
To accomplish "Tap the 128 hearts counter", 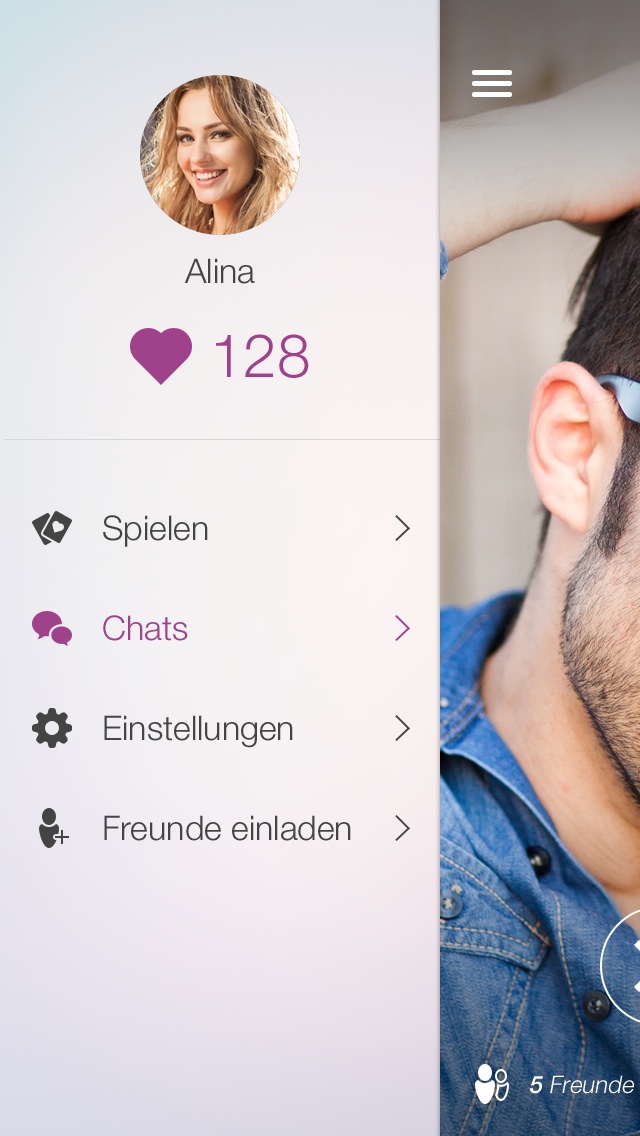I will click(x=220, y=356).
